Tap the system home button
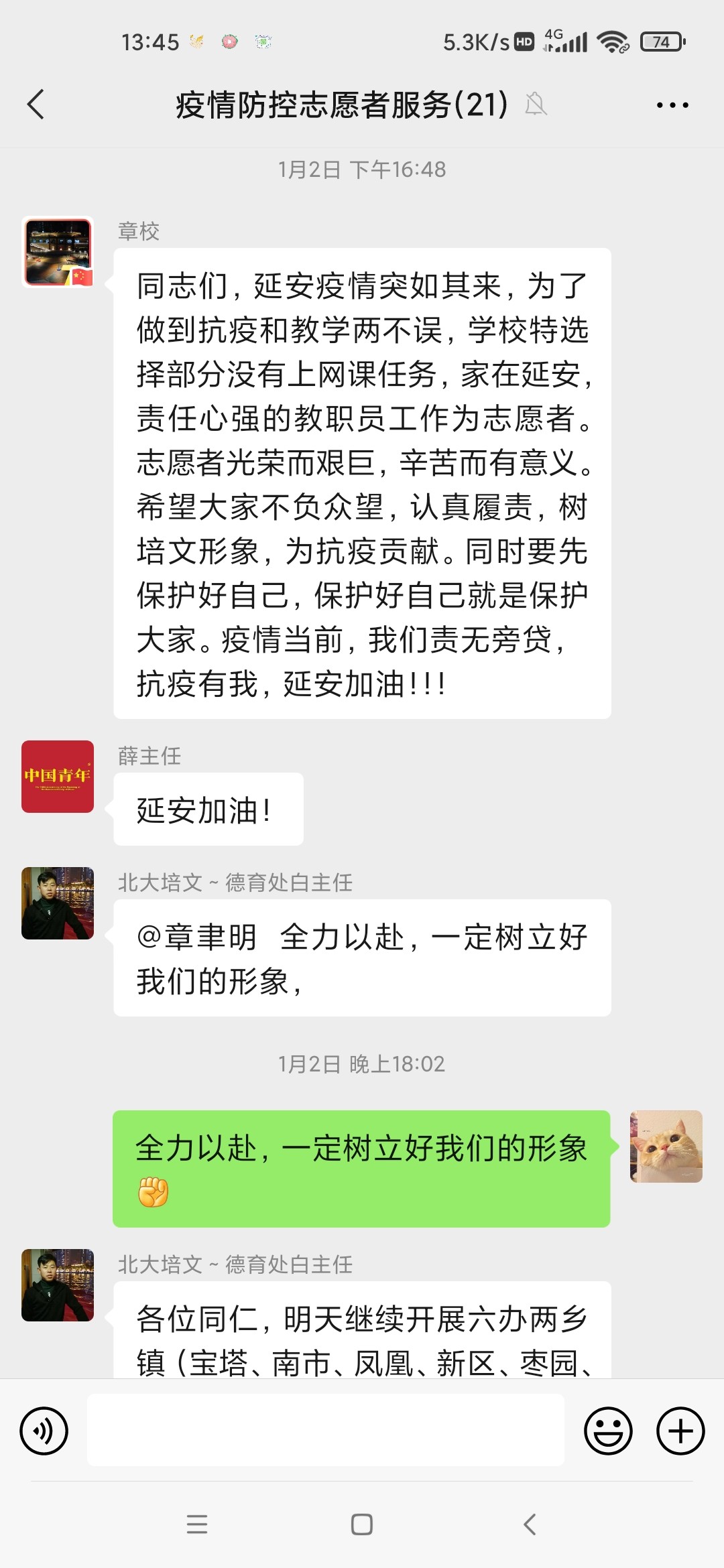Viewport: 724px width, 1568px height. [362, 1524]
